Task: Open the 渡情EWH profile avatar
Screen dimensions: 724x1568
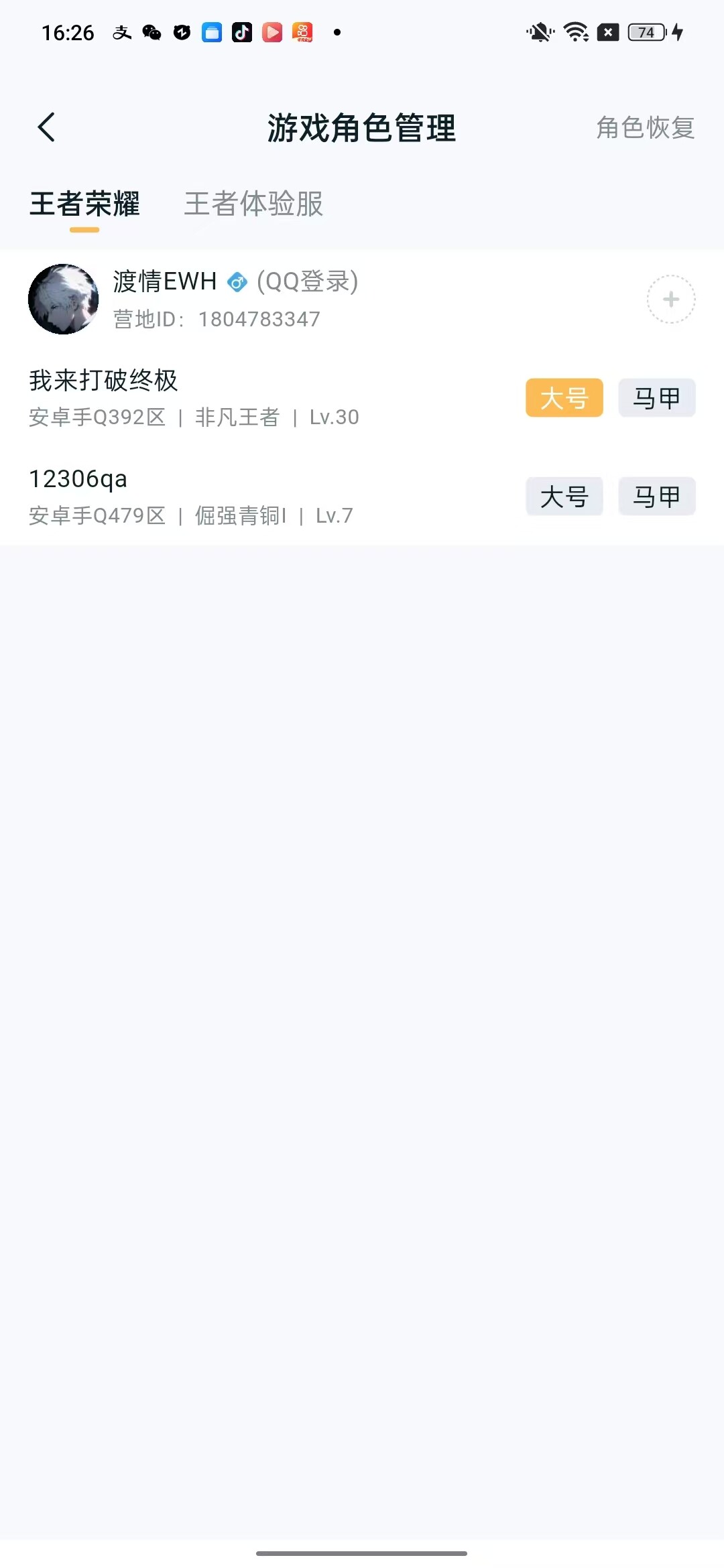Action: (x=64, y=299)
